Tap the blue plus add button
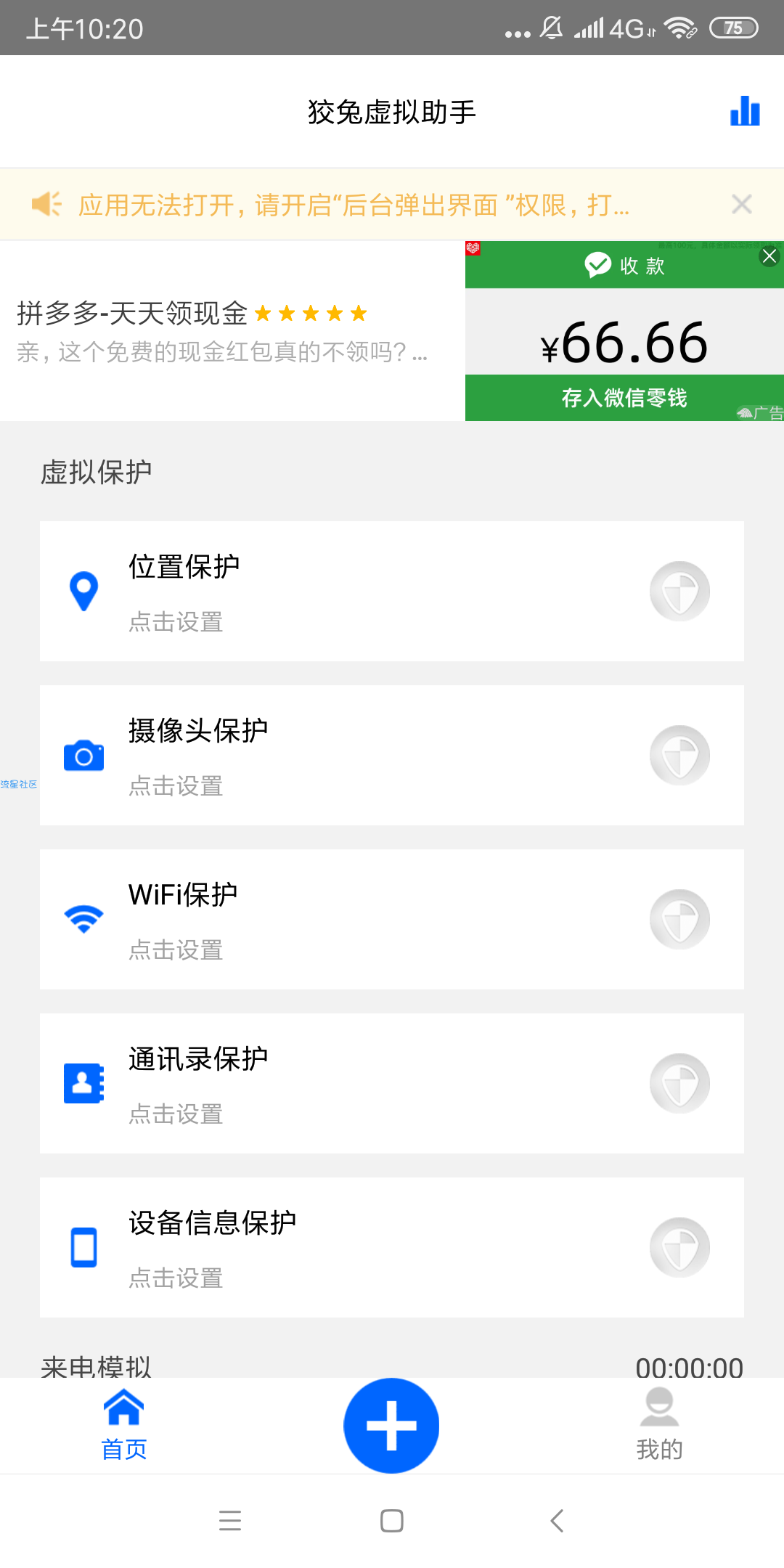Screen dimensions: 784x1568 (x=391, y=1425)
